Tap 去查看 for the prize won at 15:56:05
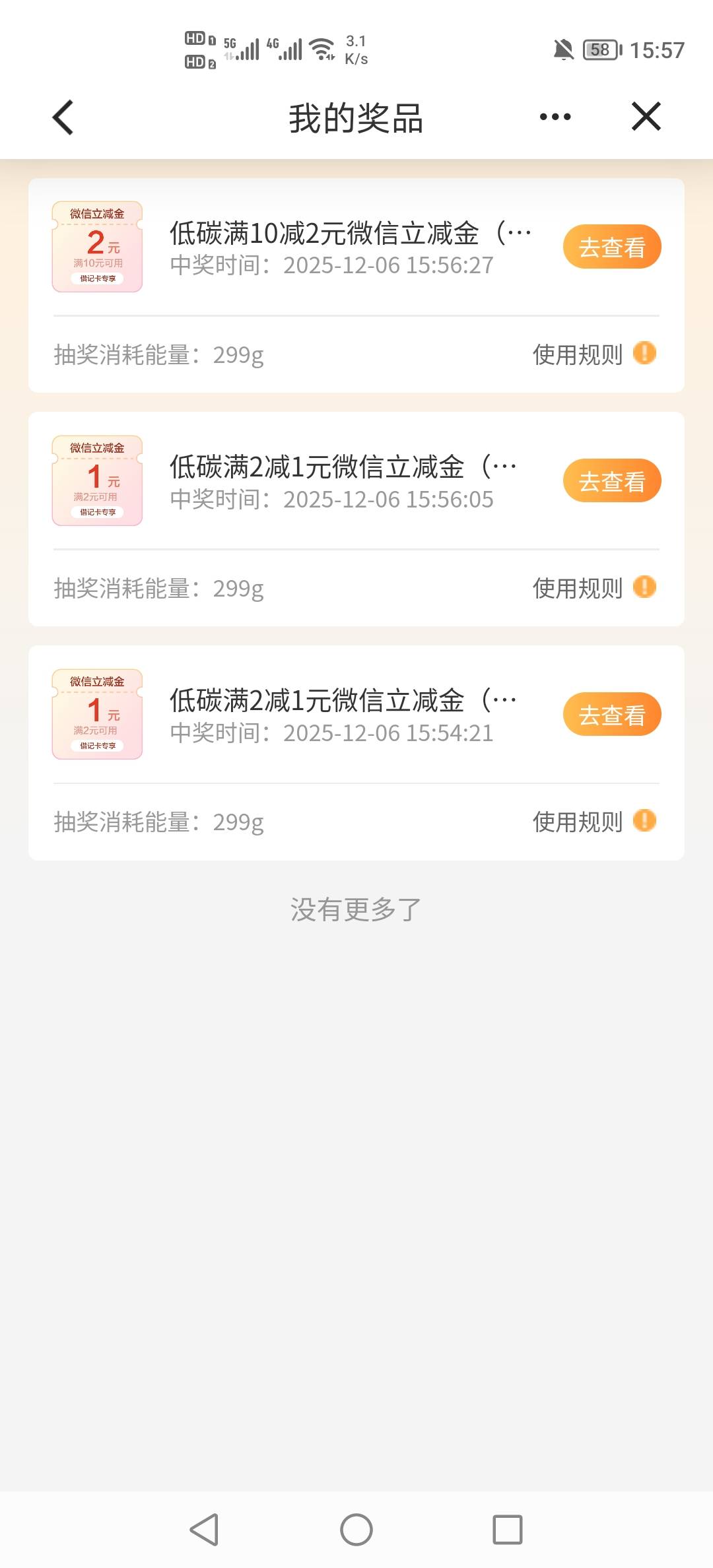This screenshot has width=713, height=1568. (x=612, y=480)
